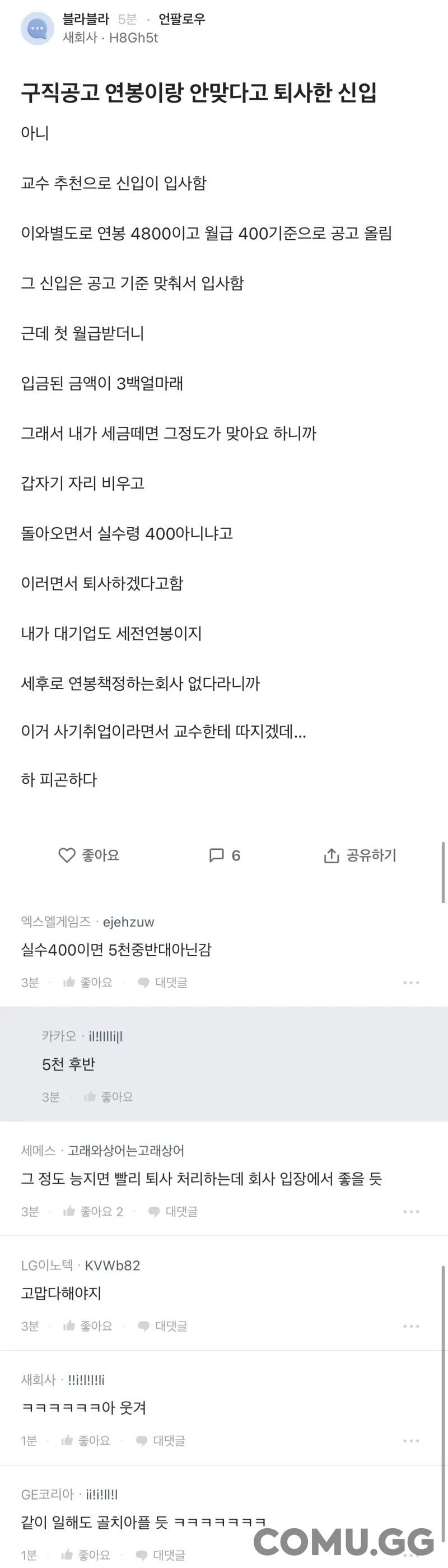Image resolution: width=448 pixels, height=1568 pixels.
Task: Tap the 언팔로우 button next to 블라블라
Action: [181, 19]
